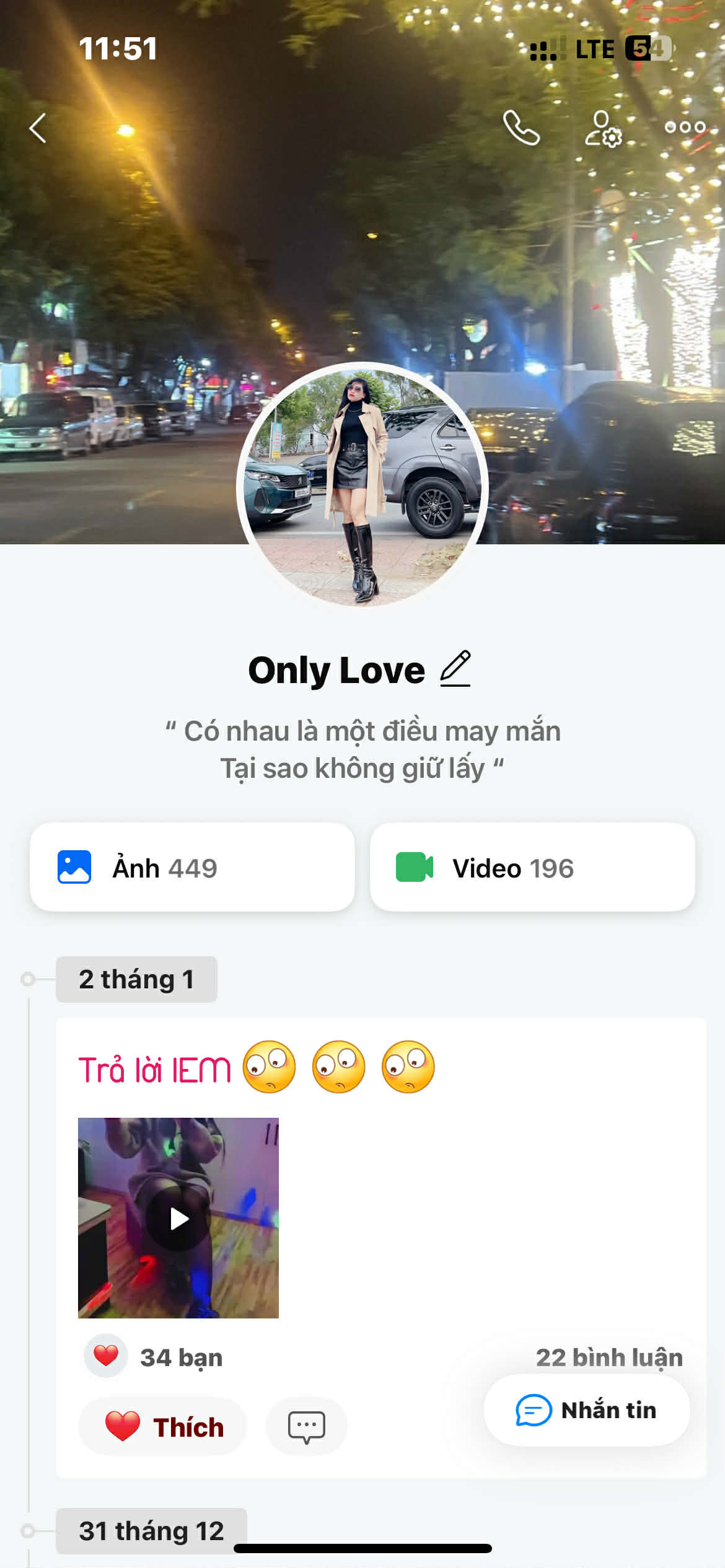Open the Video 196 collection
725x1568 pixels.
532,868
